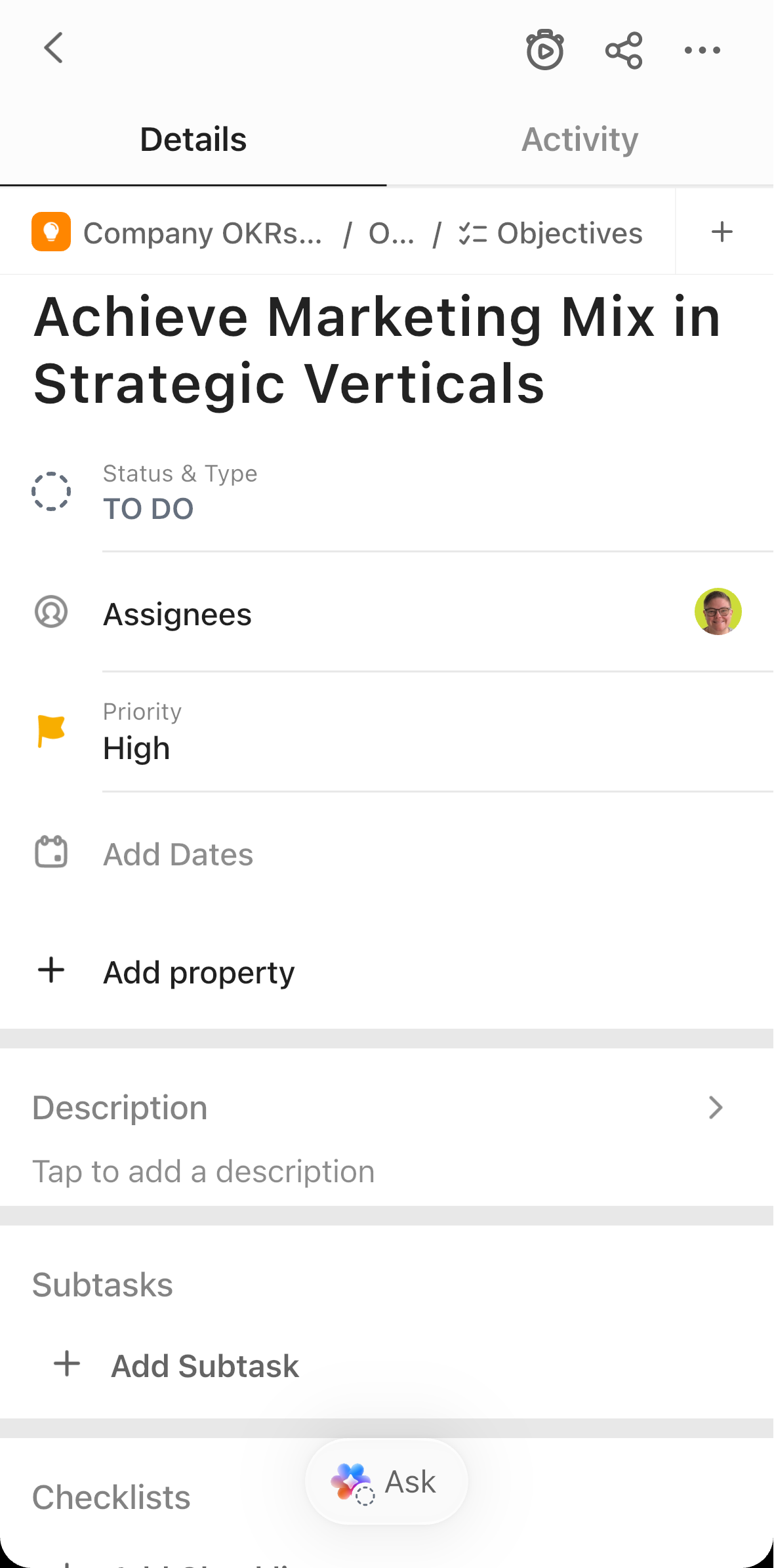Select the TO DO status circle icon

point(51,491)
